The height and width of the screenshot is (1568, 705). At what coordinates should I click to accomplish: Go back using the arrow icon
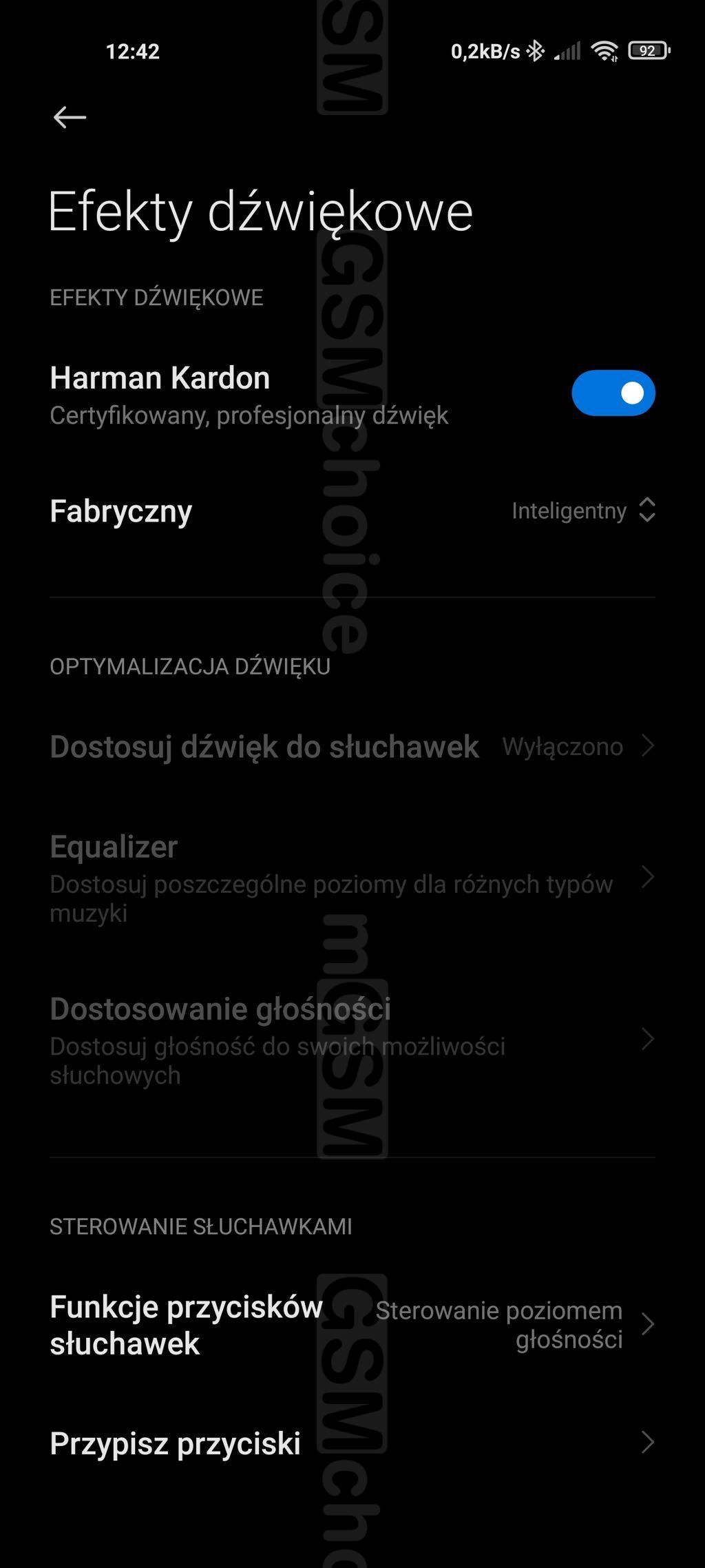(70, 117)
